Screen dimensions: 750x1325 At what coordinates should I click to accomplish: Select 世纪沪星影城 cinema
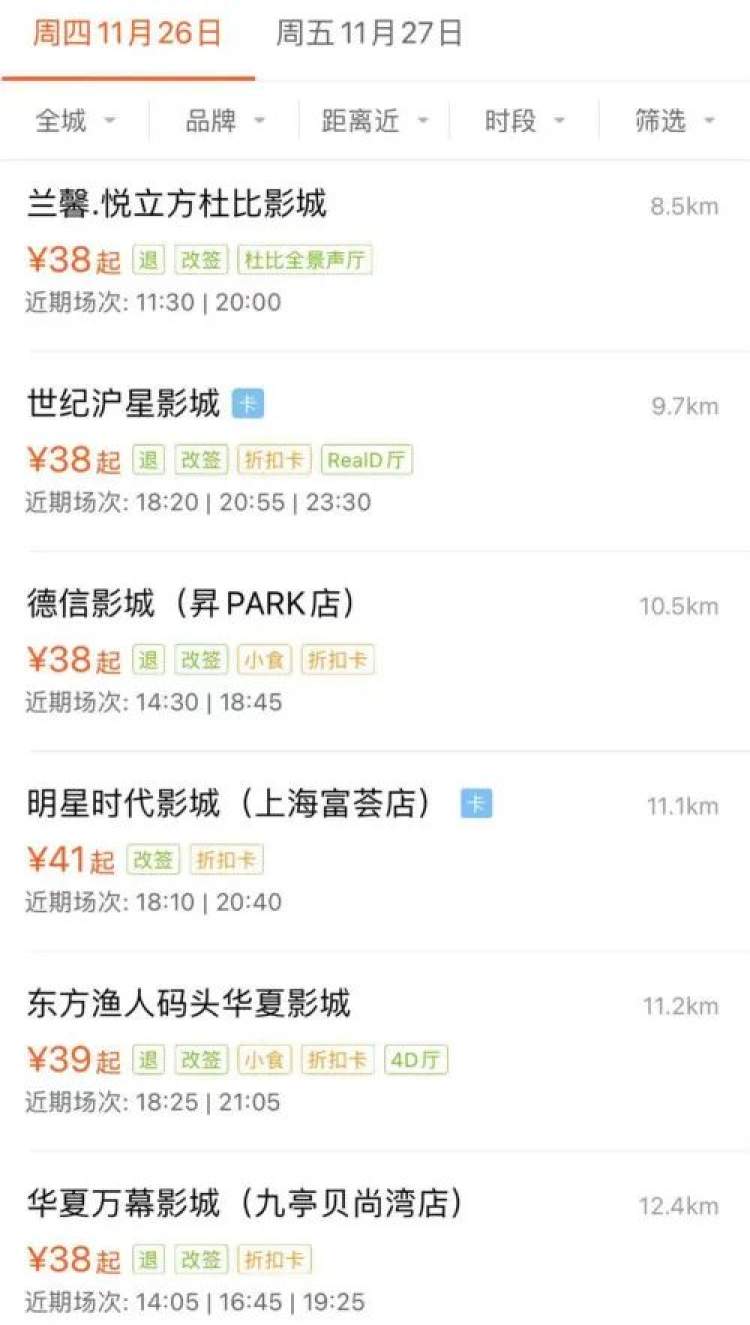[x=124, y=405]
